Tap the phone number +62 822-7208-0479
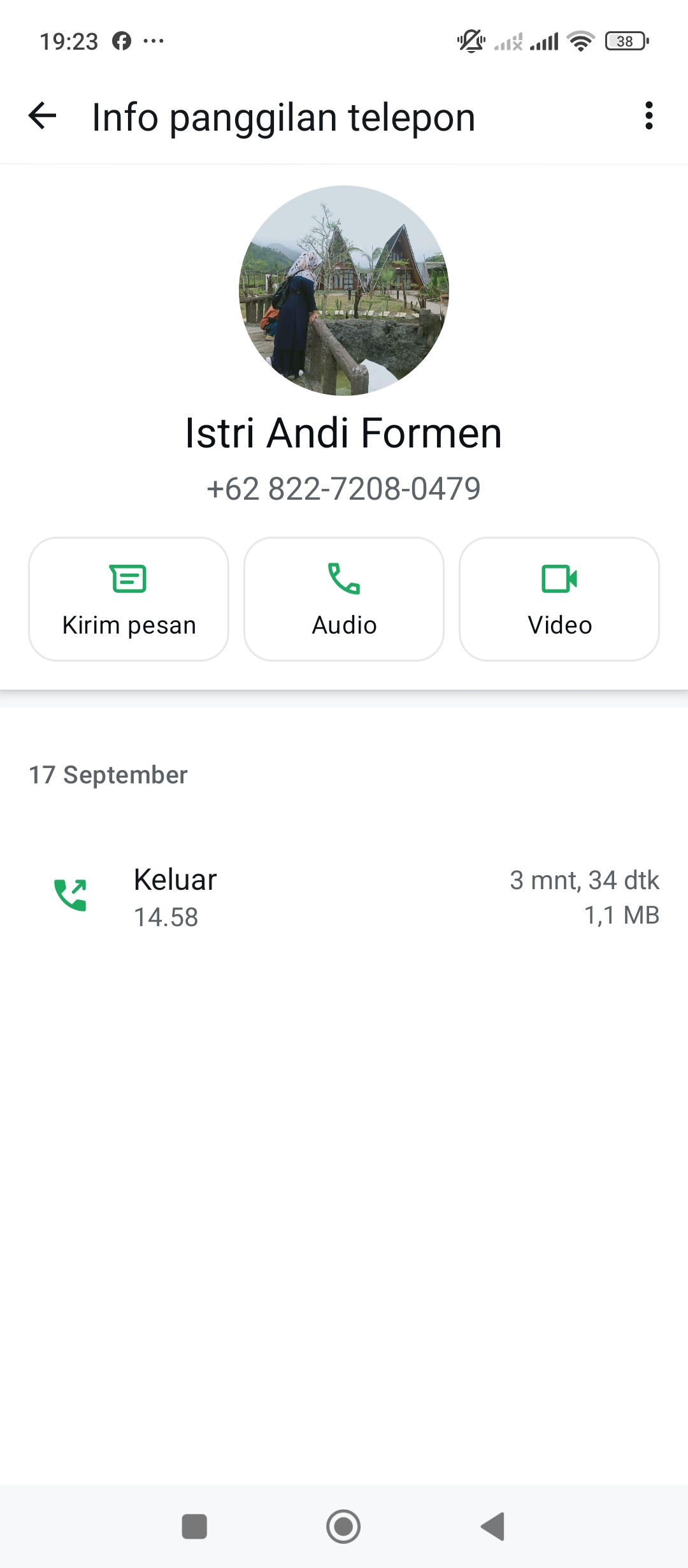This screenshot has width=688, height=1568. (344, 488)
